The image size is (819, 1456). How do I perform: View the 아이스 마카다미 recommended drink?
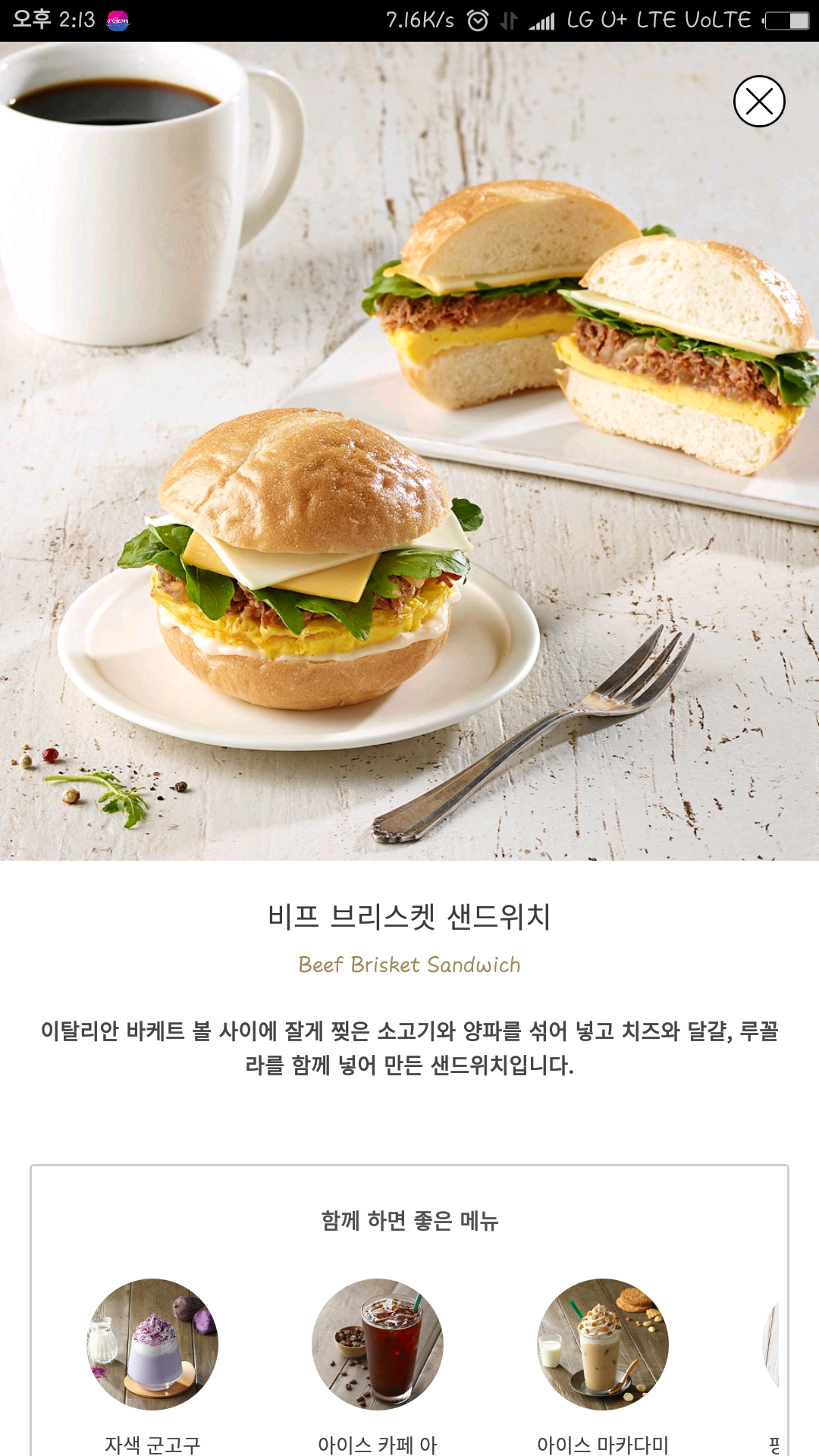(x=603, y=1345)
